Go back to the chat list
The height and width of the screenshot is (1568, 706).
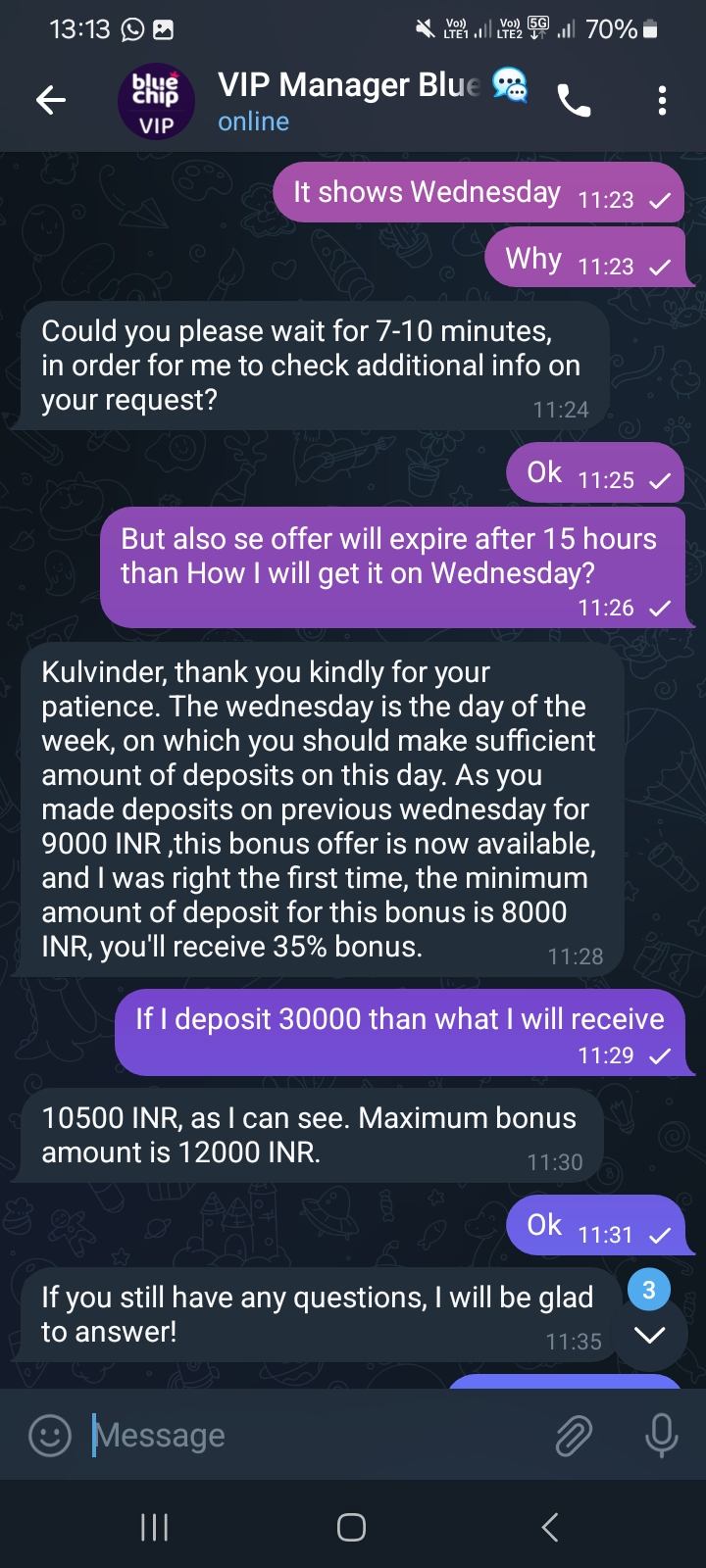tap(51, 100)
